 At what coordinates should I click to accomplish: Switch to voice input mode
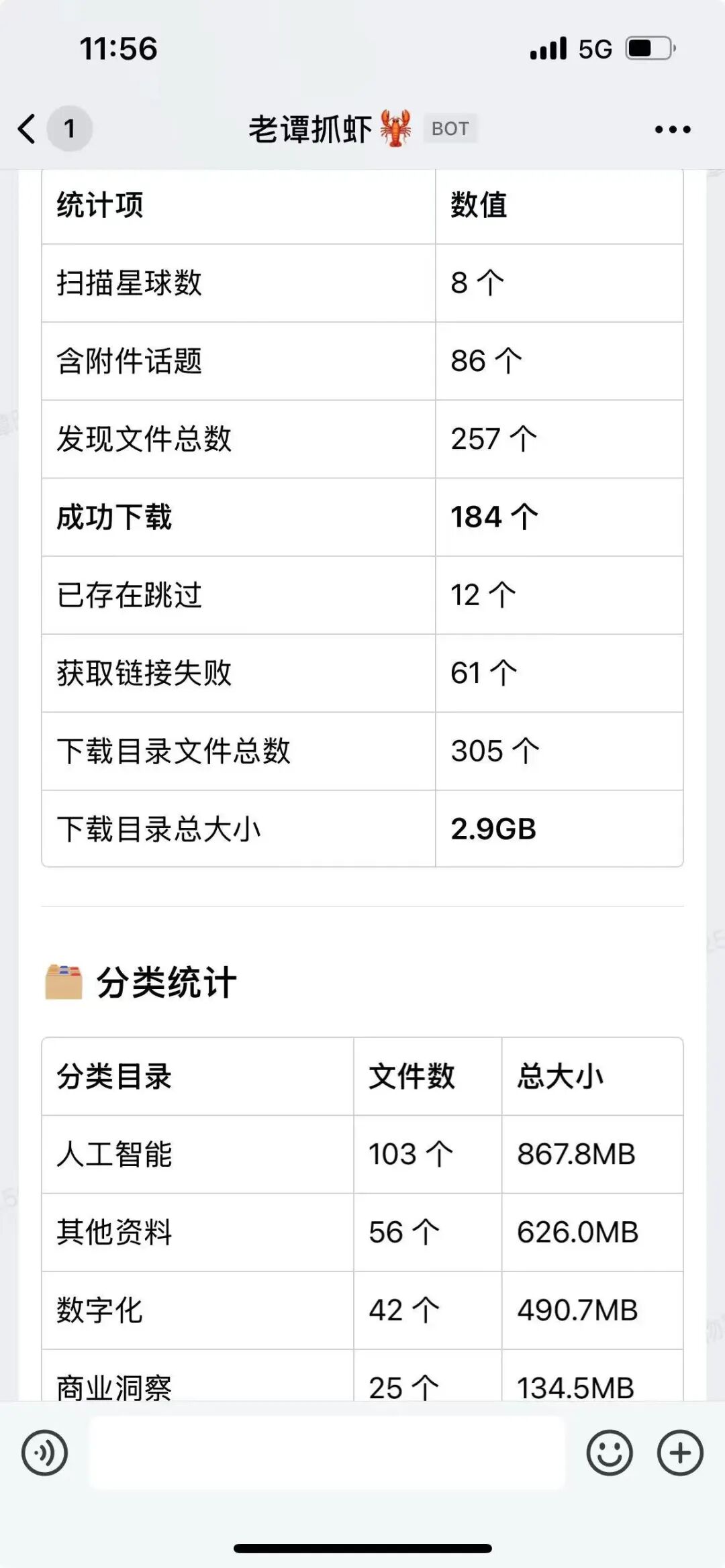point(44,1453)
